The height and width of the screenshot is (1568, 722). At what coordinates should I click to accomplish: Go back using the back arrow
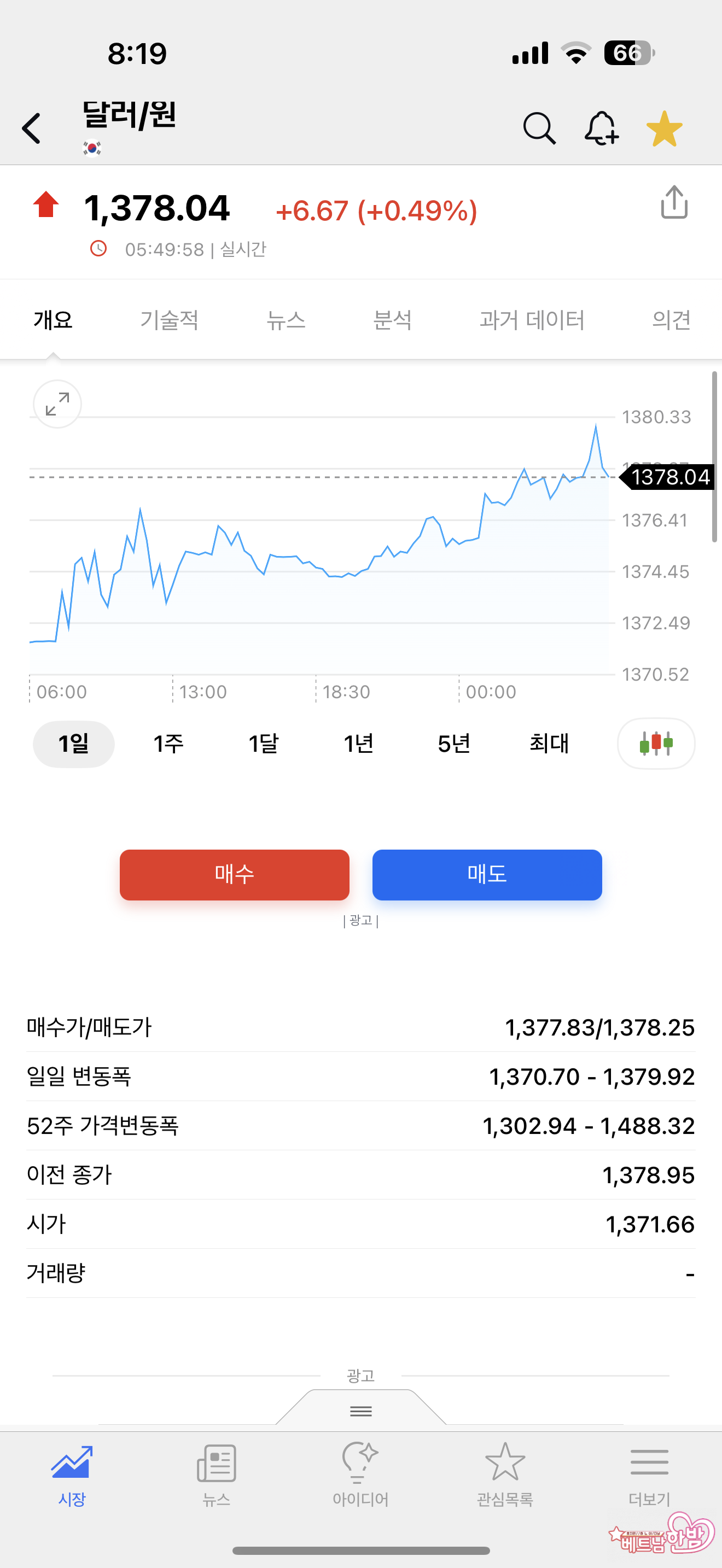tap(32, 128)
